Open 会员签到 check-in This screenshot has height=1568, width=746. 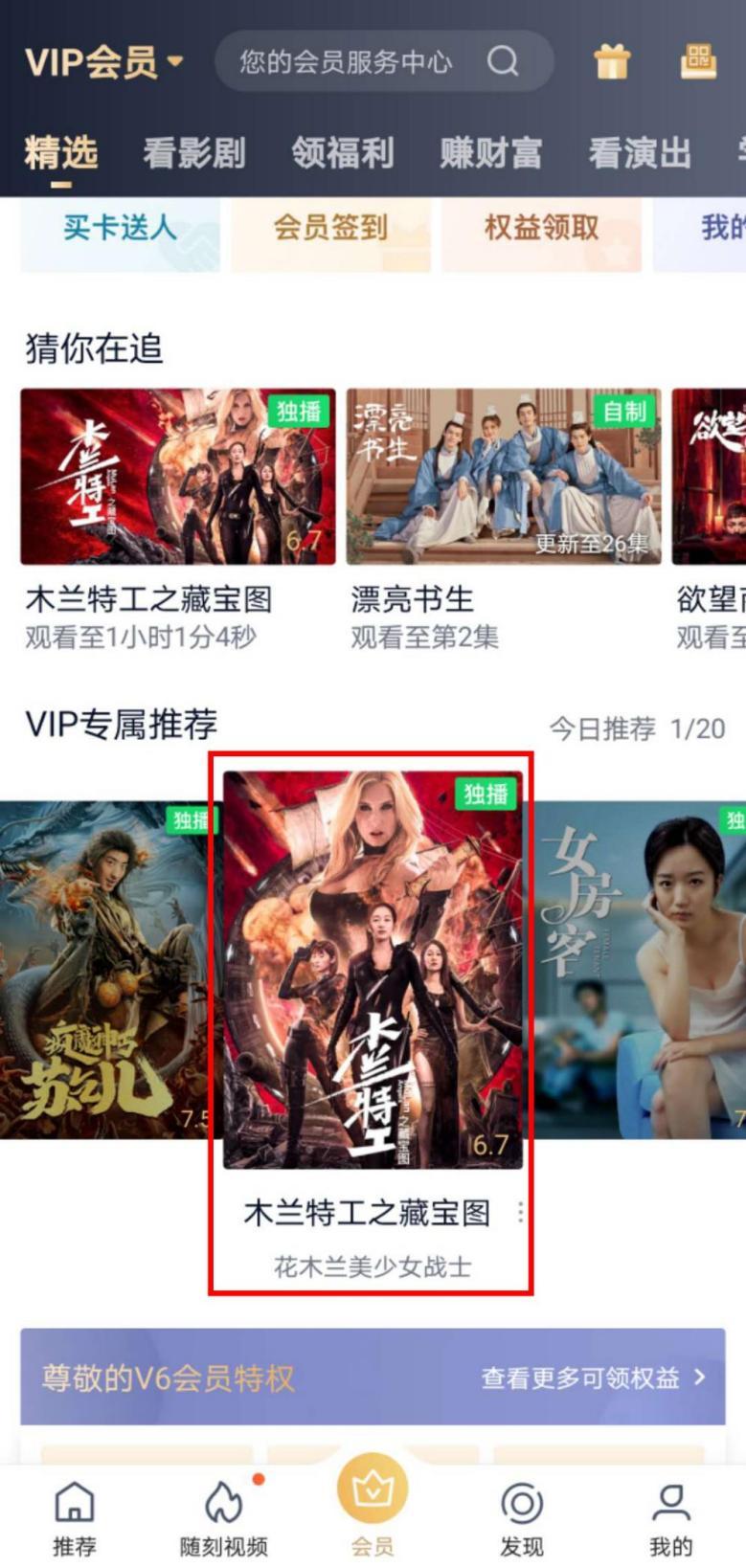pyautogui.click(x=331, y=229)
